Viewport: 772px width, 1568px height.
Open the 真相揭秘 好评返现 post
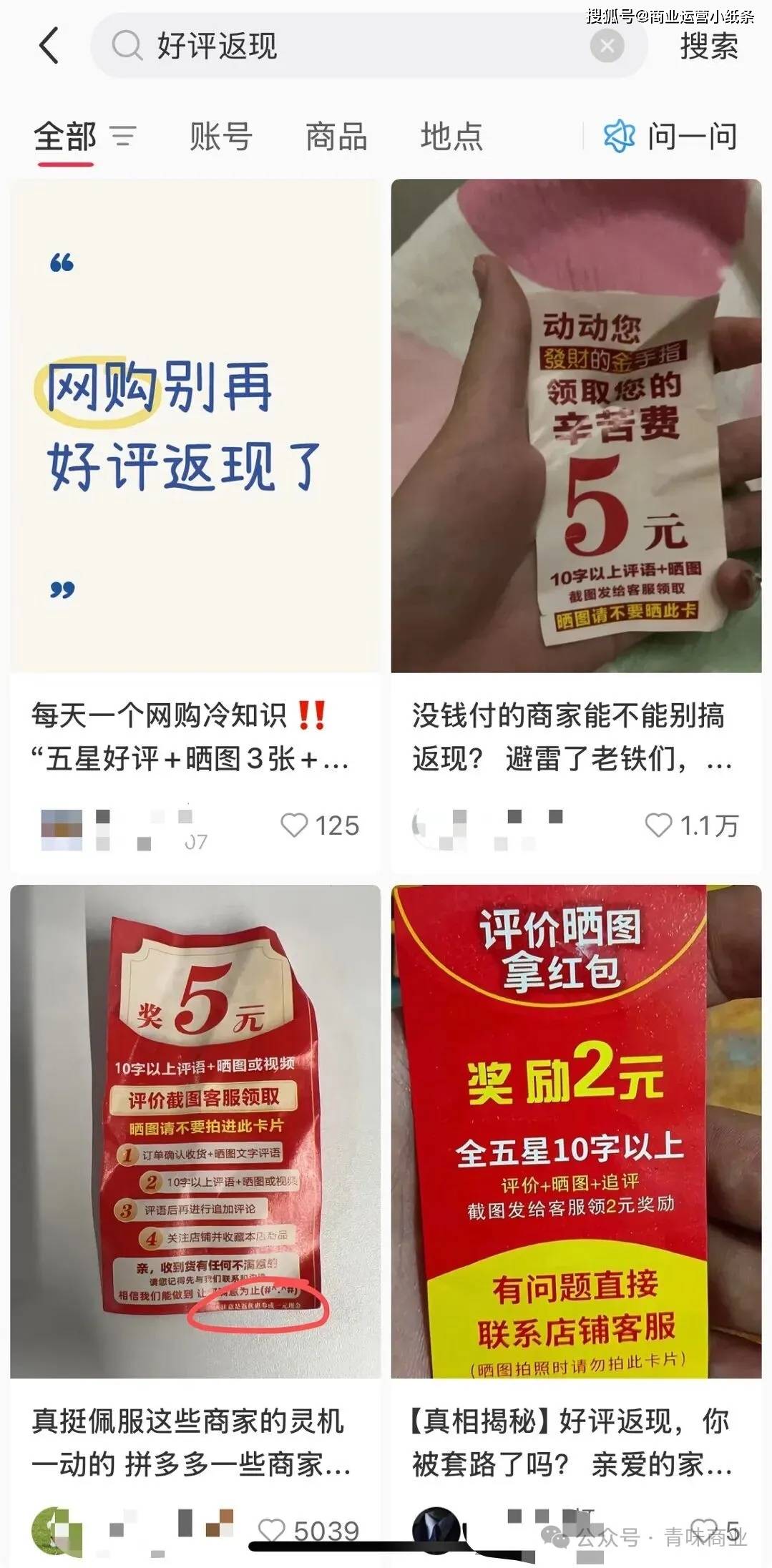coord(576,1132)
